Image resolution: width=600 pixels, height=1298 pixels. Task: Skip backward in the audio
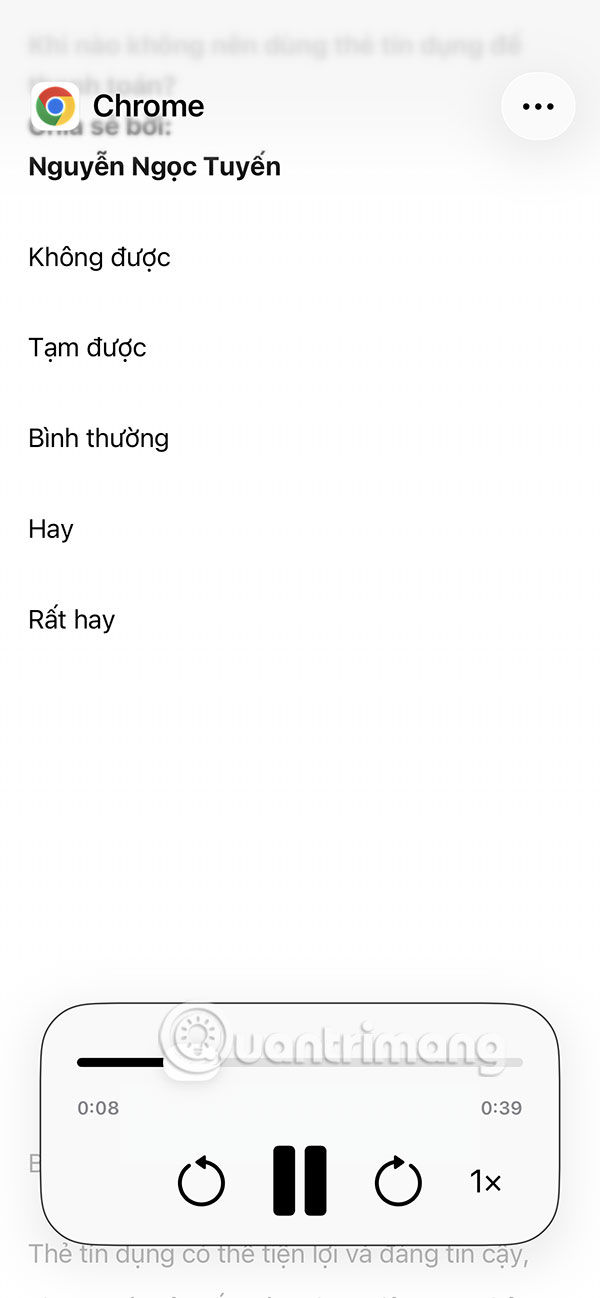(x=201, y=1182)
